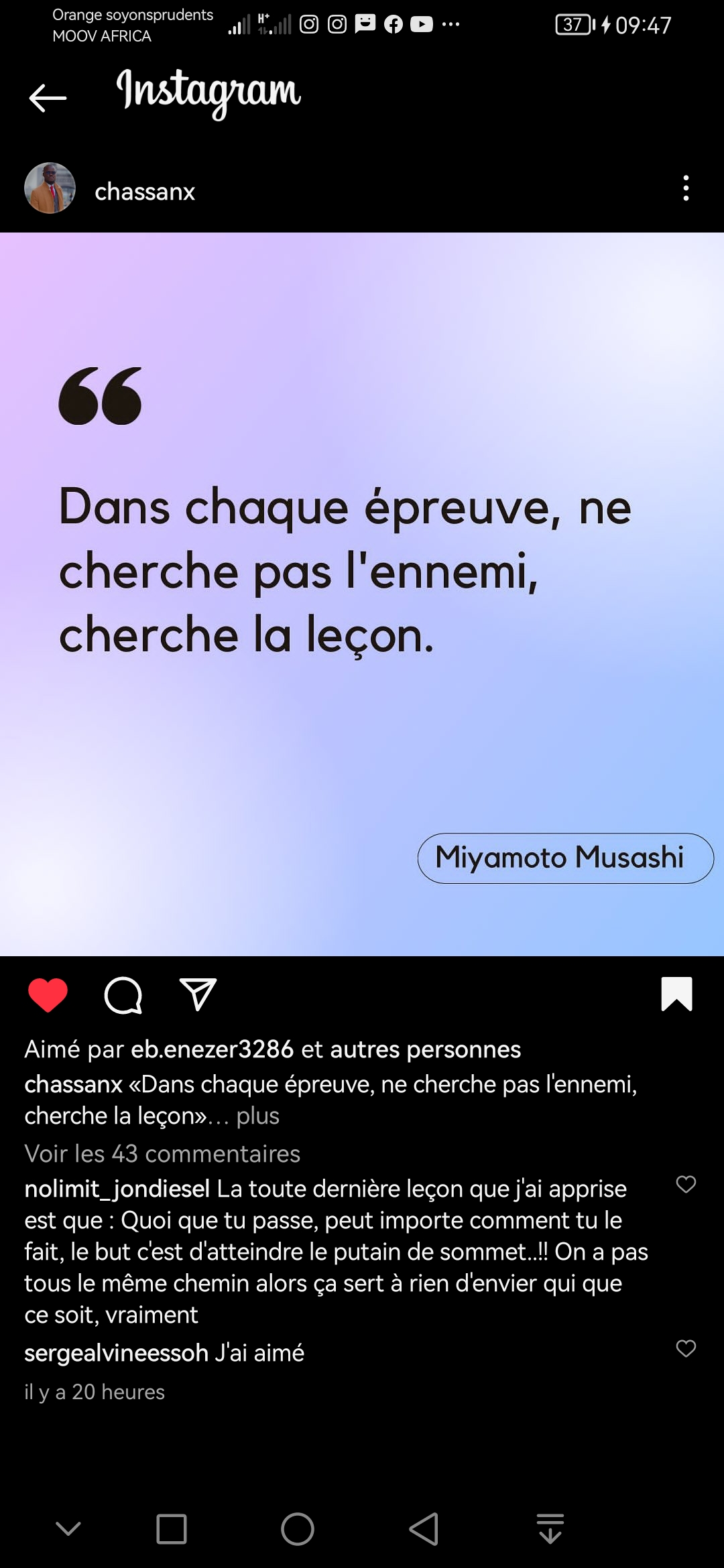
Task: Visit nolimit_jondiesel's profile from the comment
Action: (x=117, y=1189)
